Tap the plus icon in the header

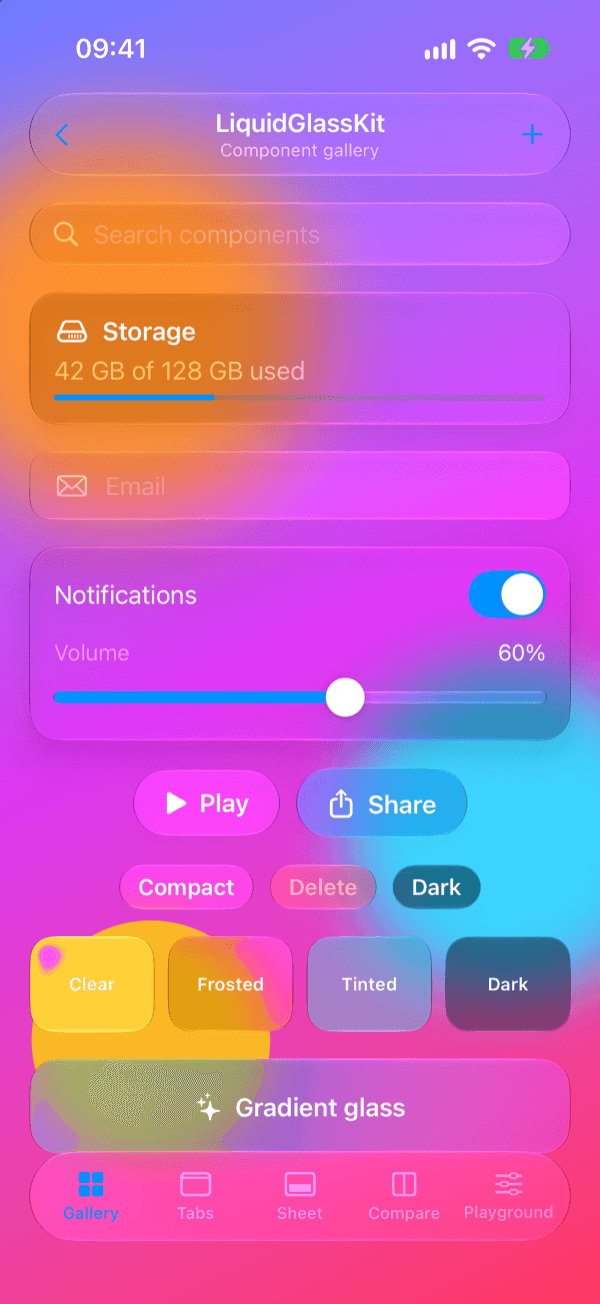[x=532, y=135]
